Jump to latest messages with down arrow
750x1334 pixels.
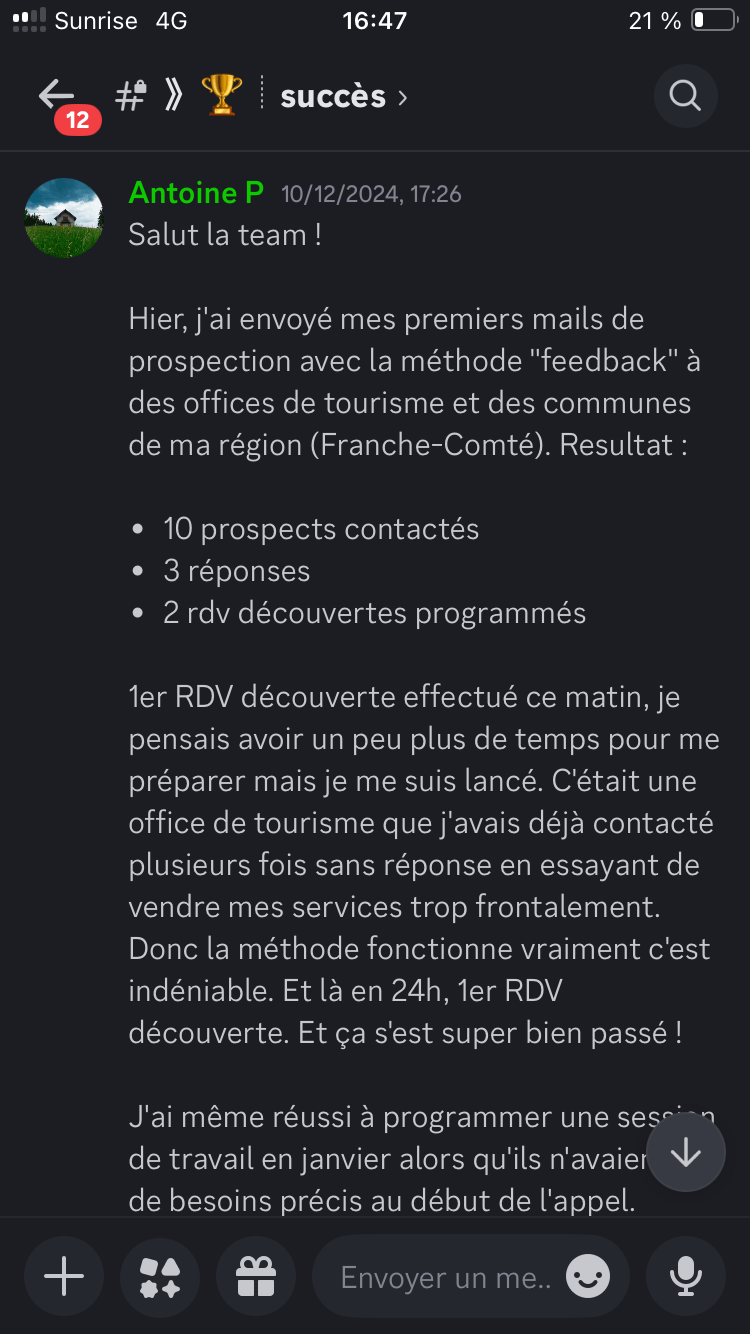pyautogui.click(x=686, y=1152)
